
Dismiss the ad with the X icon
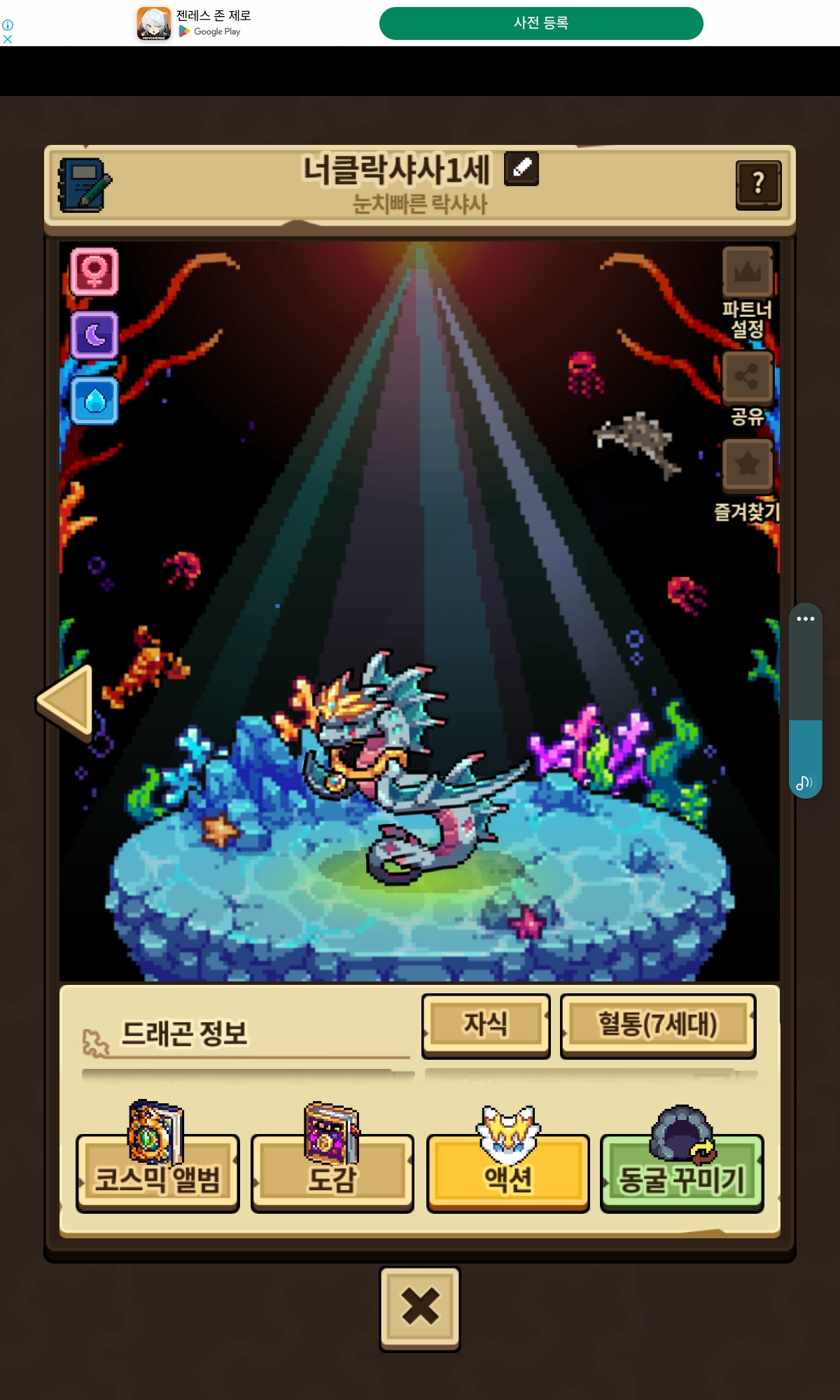pos(8,39)
